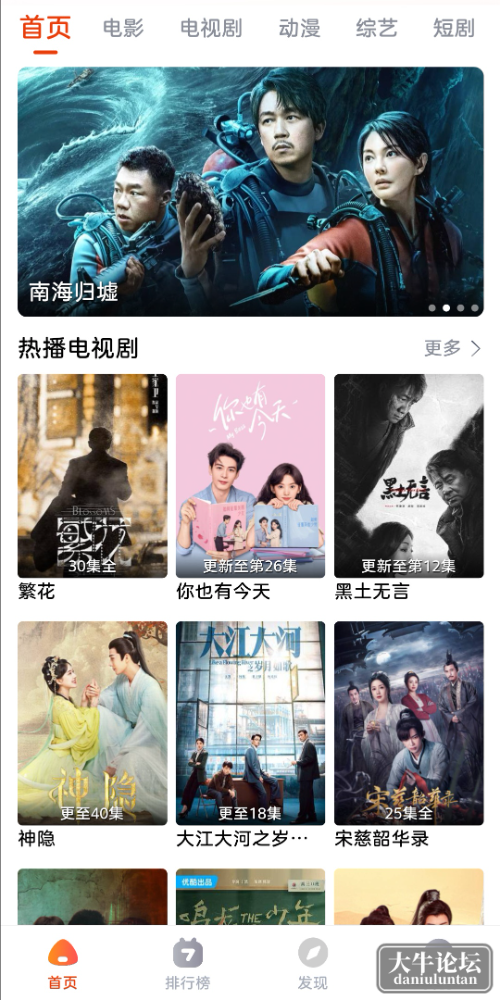Select the 综艺 tab
Screen dimensions: 500x1000
coord(376,29)
